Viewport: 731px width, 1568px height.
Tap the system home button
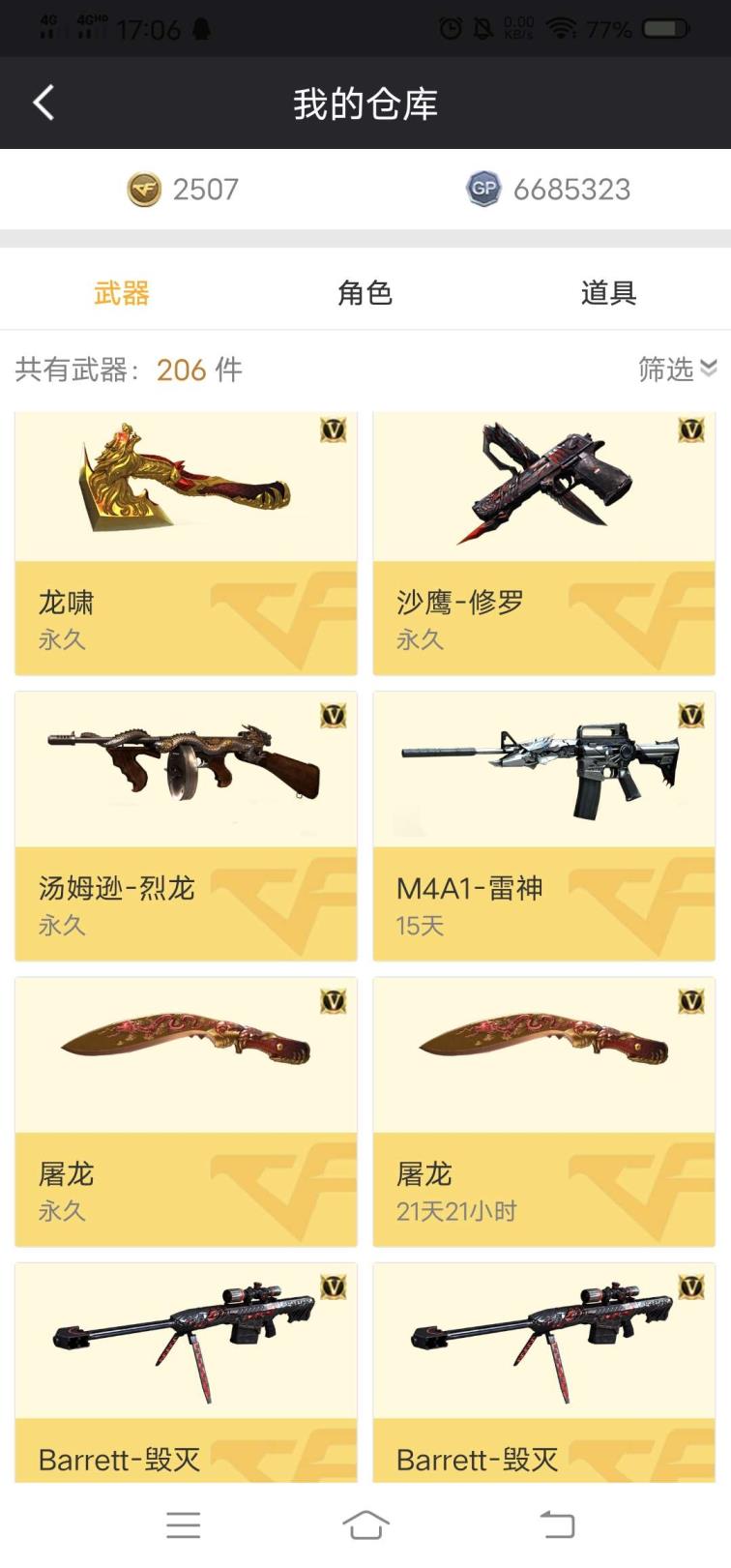[x=365, y=1524]
